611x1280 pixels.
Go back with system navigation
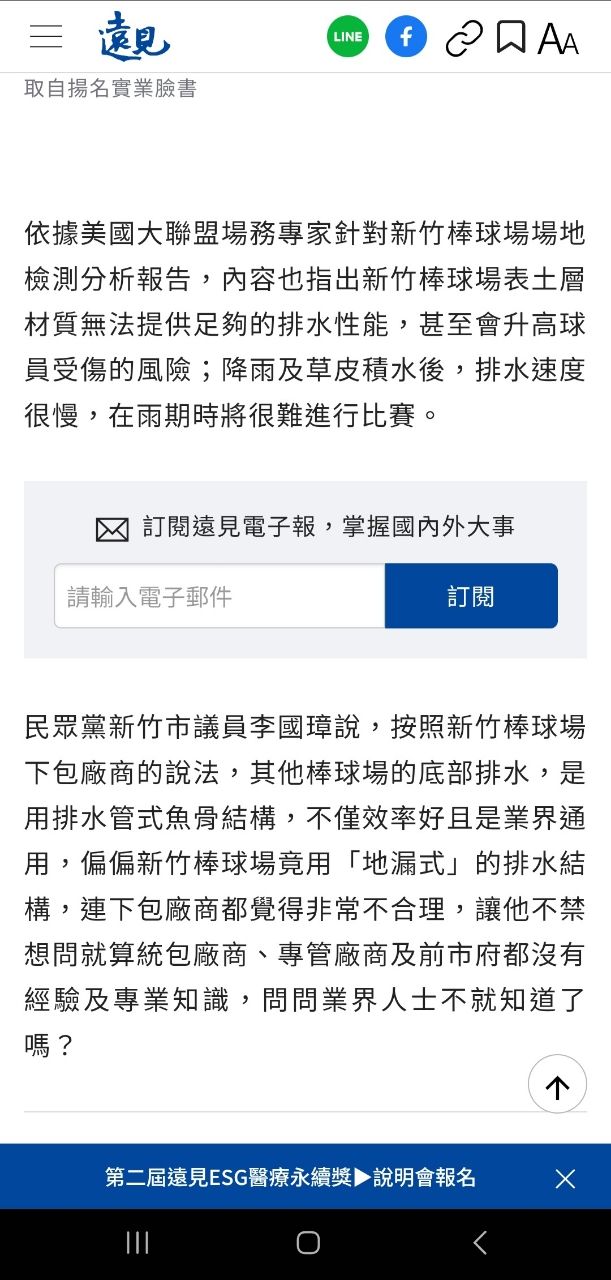point(480,1243)
